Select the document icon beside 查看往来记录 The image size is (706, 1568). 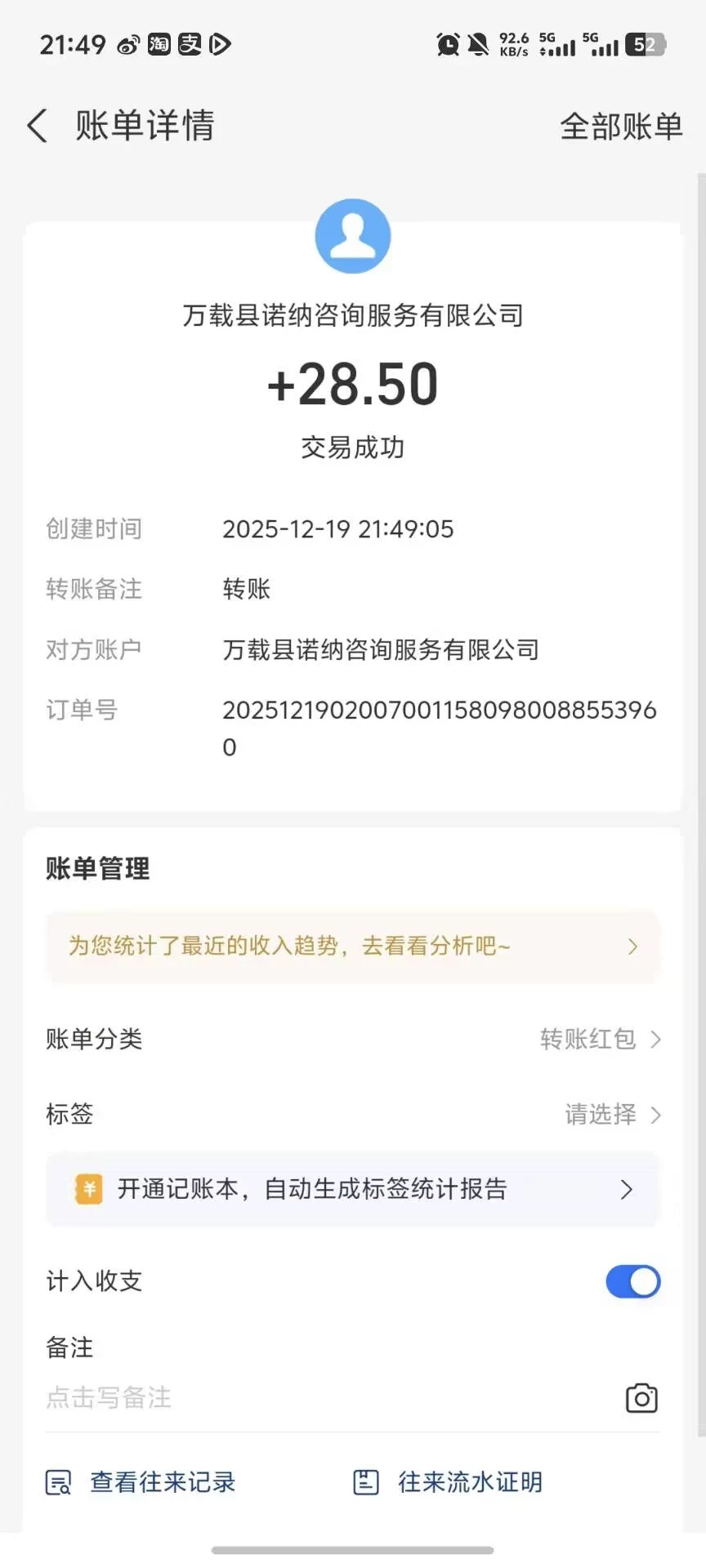click(x=57, y=1481)
